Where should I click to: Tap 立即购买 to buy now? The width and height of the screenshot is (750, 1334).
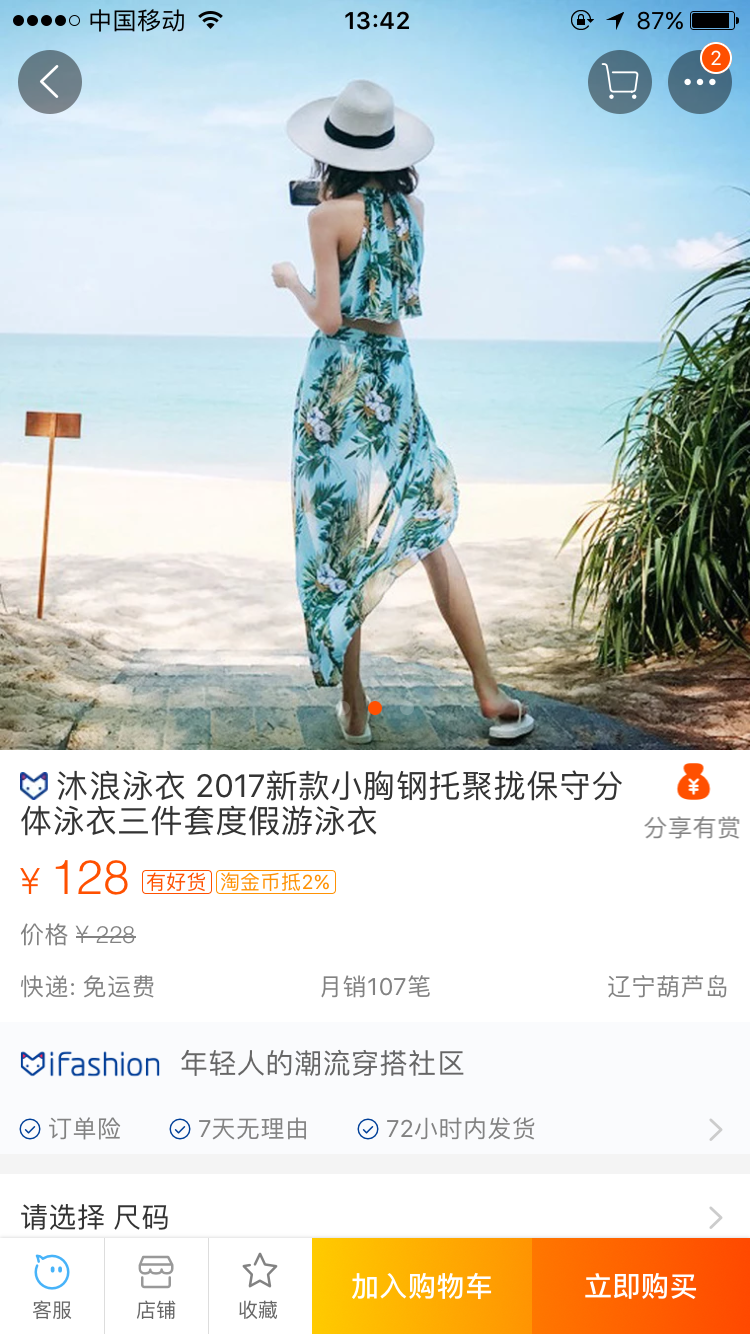(x=640, y=1286)
